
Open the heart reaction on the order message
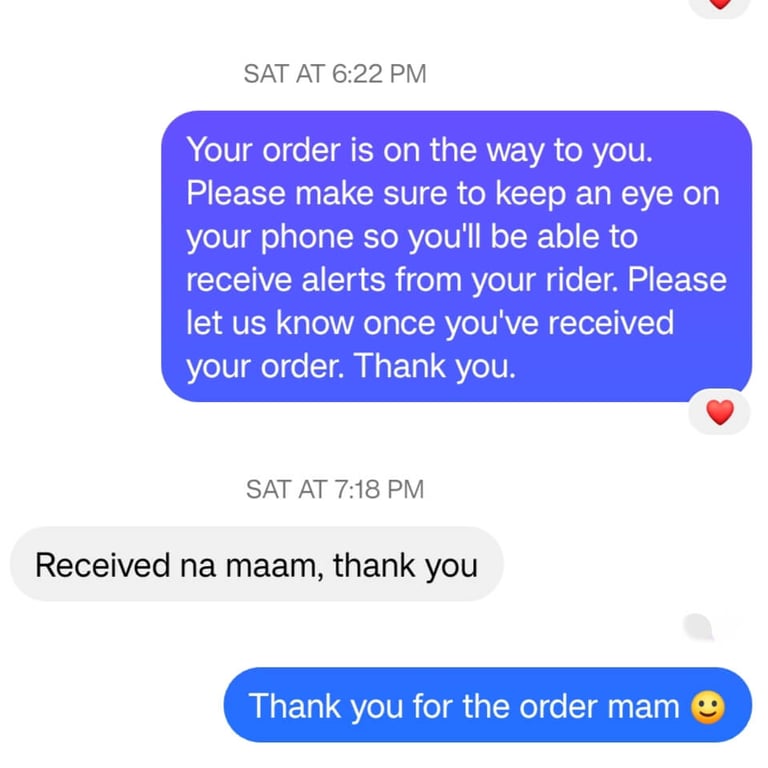(720, 411)
